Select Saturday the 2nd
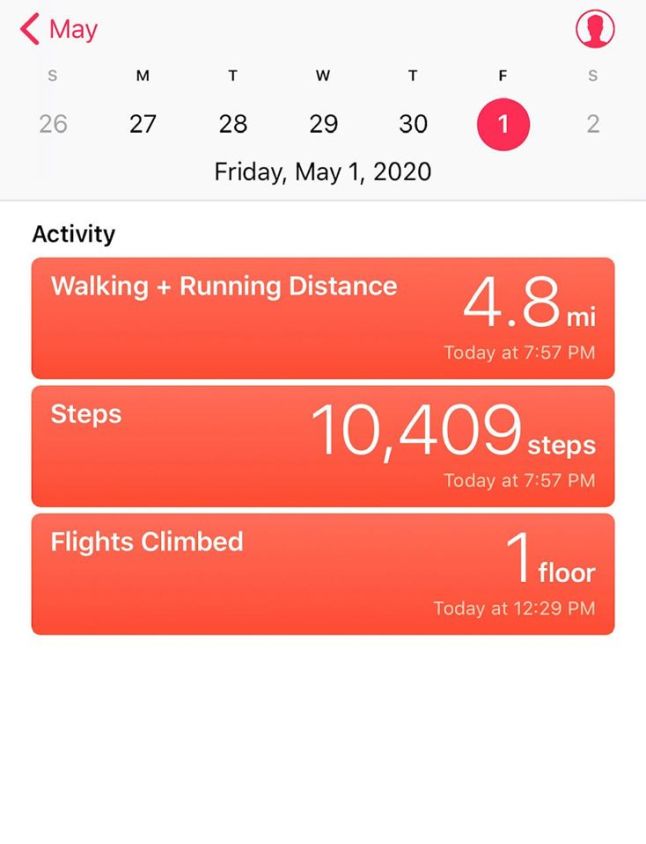 [593, 124]
